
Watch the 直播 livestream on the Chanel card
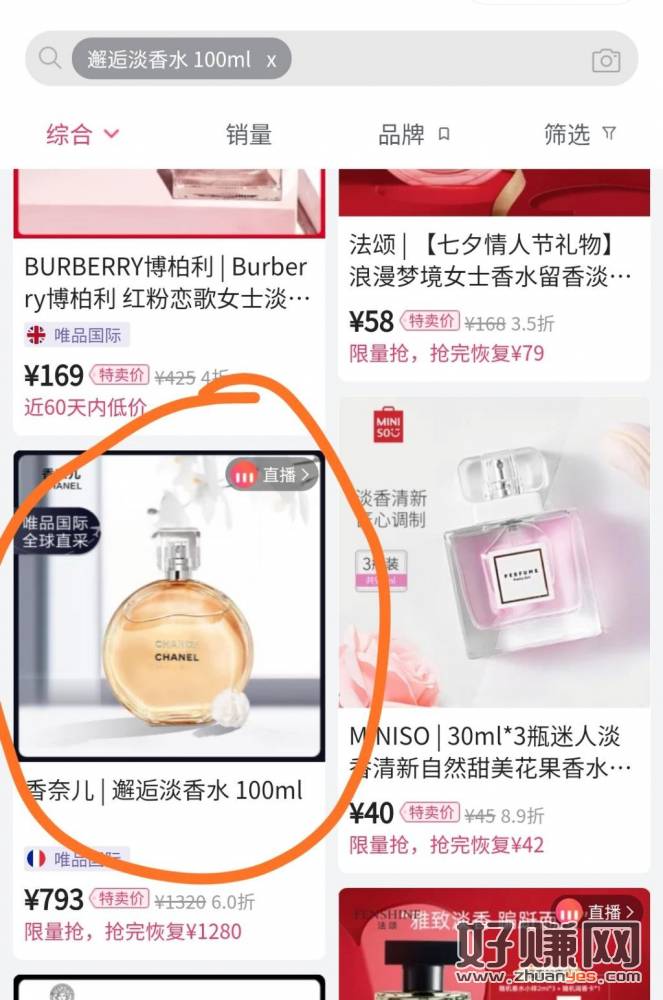point(271,475)
